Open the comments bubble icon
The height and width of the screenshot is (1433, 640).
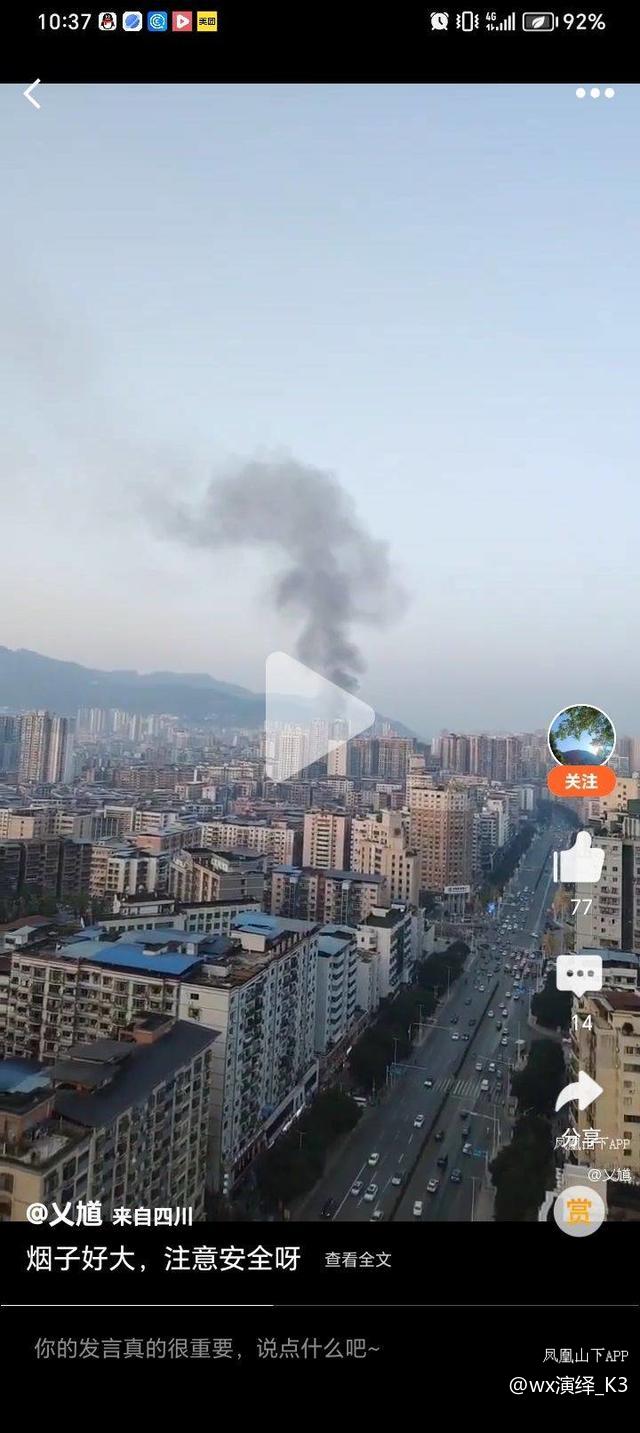[580, 975]
